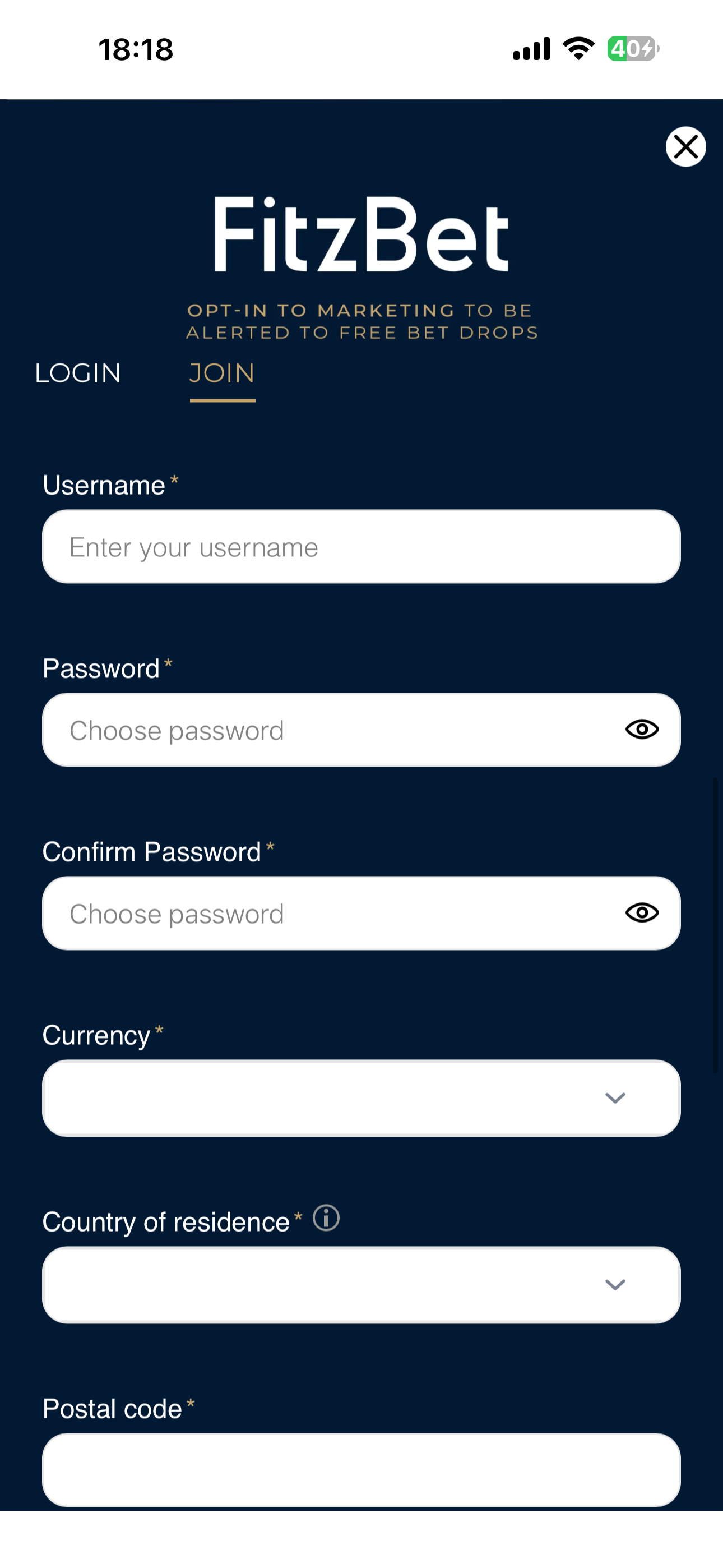Click the Currency dropdown chevron
This screenshot has width=723, height=1568.
point(615,1098)
